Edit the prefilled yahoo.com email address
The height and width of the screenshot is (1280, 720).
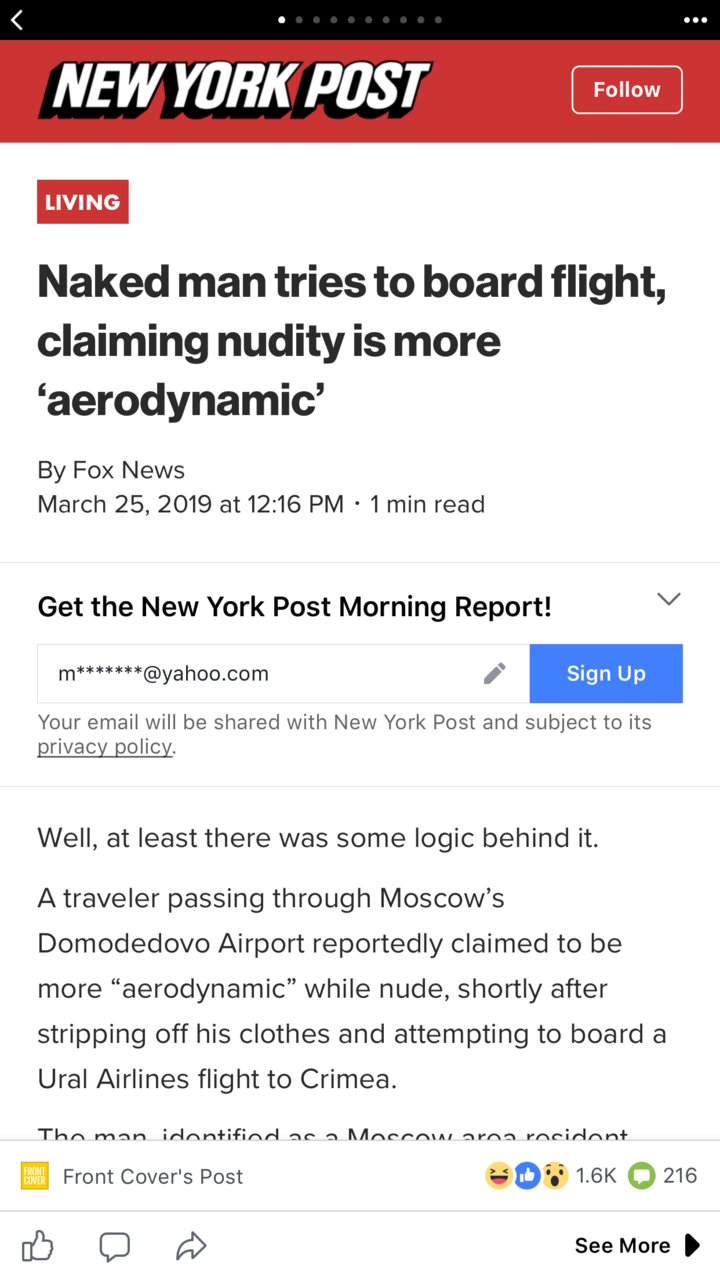click(x=494, y=674)
